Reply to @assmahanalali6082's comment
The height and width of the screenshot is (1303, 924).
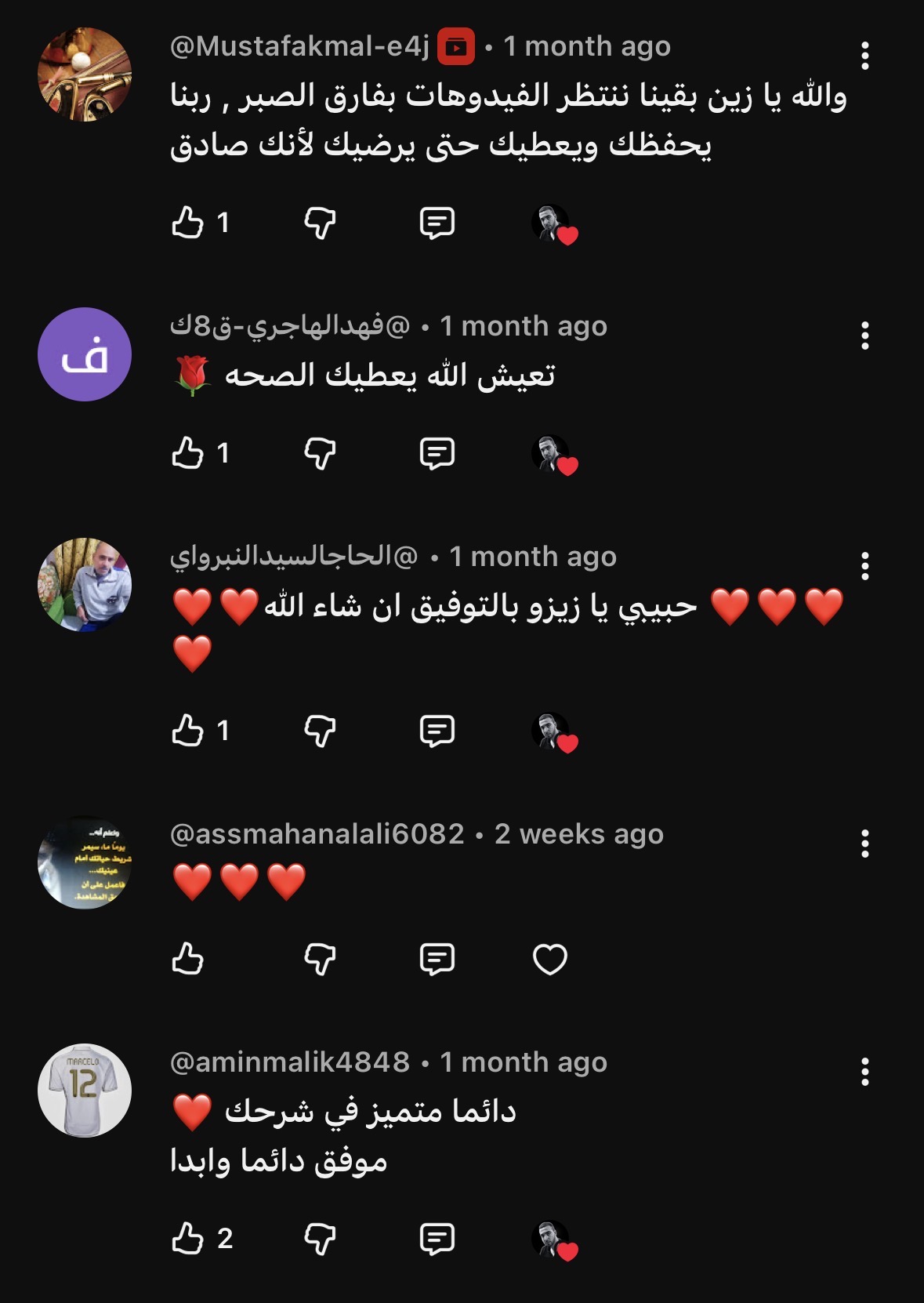coord(437,959)
